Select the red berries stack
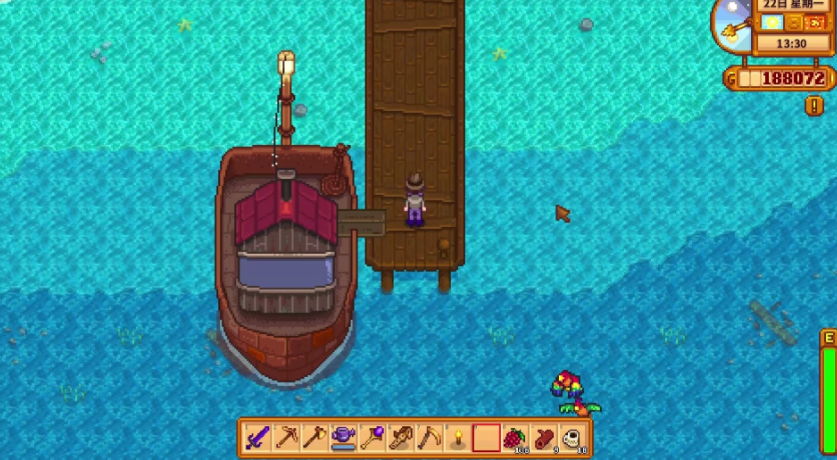The height and width of the screenshot is (460, 837). pos(515,437)
